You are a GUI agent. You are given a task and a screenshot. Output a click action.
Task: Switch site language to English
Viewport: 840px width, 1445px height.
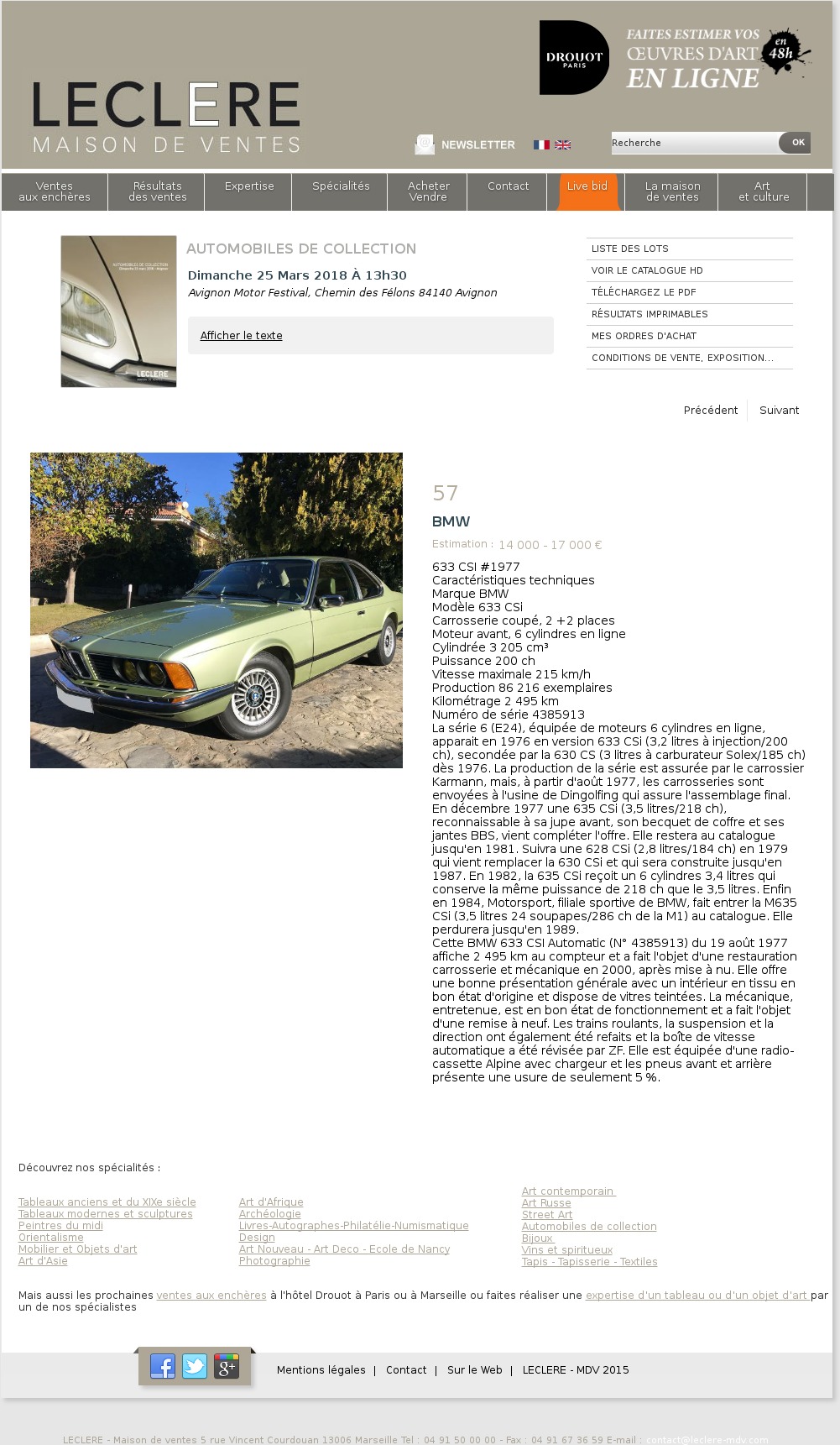563,144
